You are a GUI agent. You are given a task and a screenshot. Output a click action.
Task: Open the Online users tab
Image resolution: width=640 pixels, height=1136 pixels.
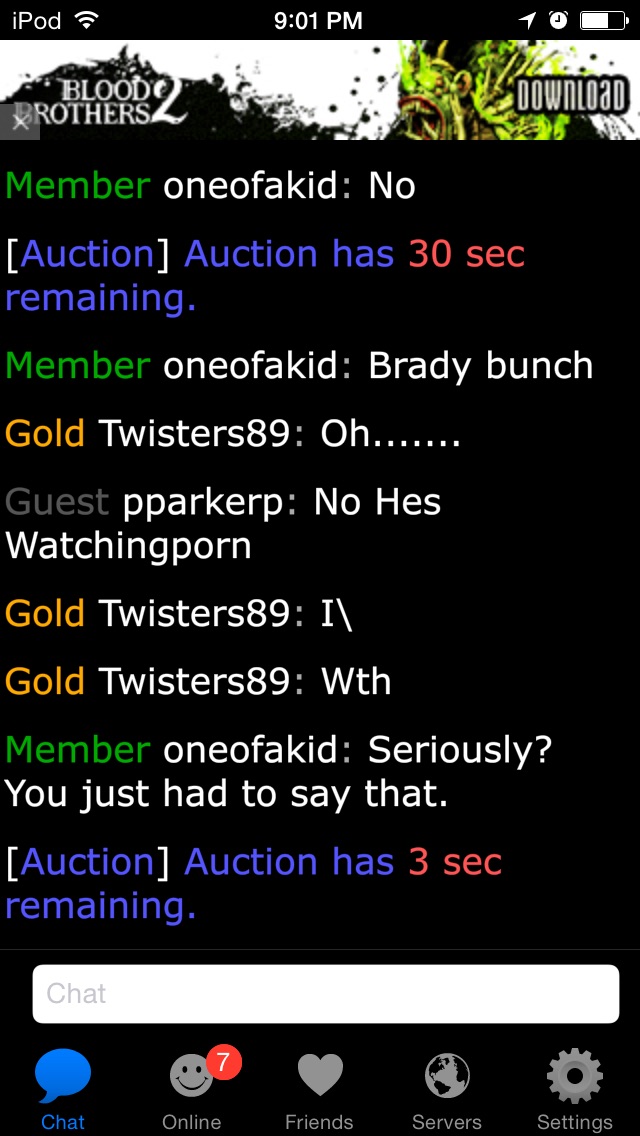coord(192,1090)
